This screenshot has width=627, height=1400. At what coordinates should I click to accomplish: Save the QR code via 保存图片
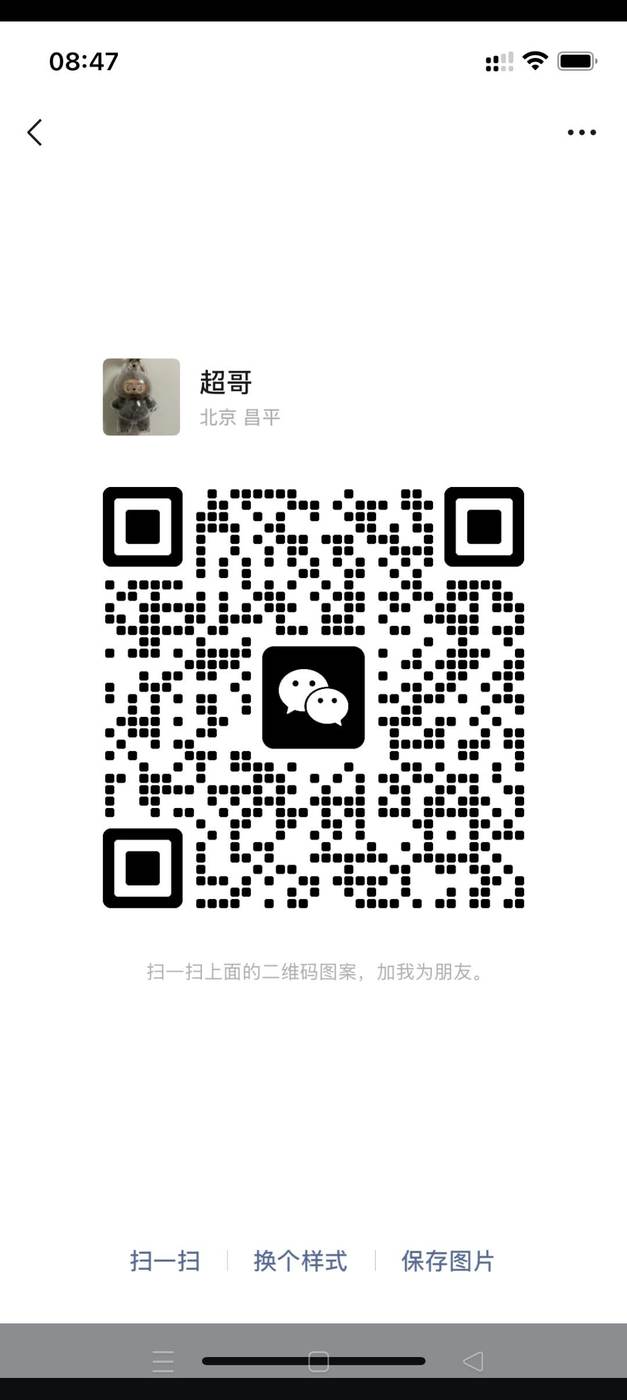447,1261
